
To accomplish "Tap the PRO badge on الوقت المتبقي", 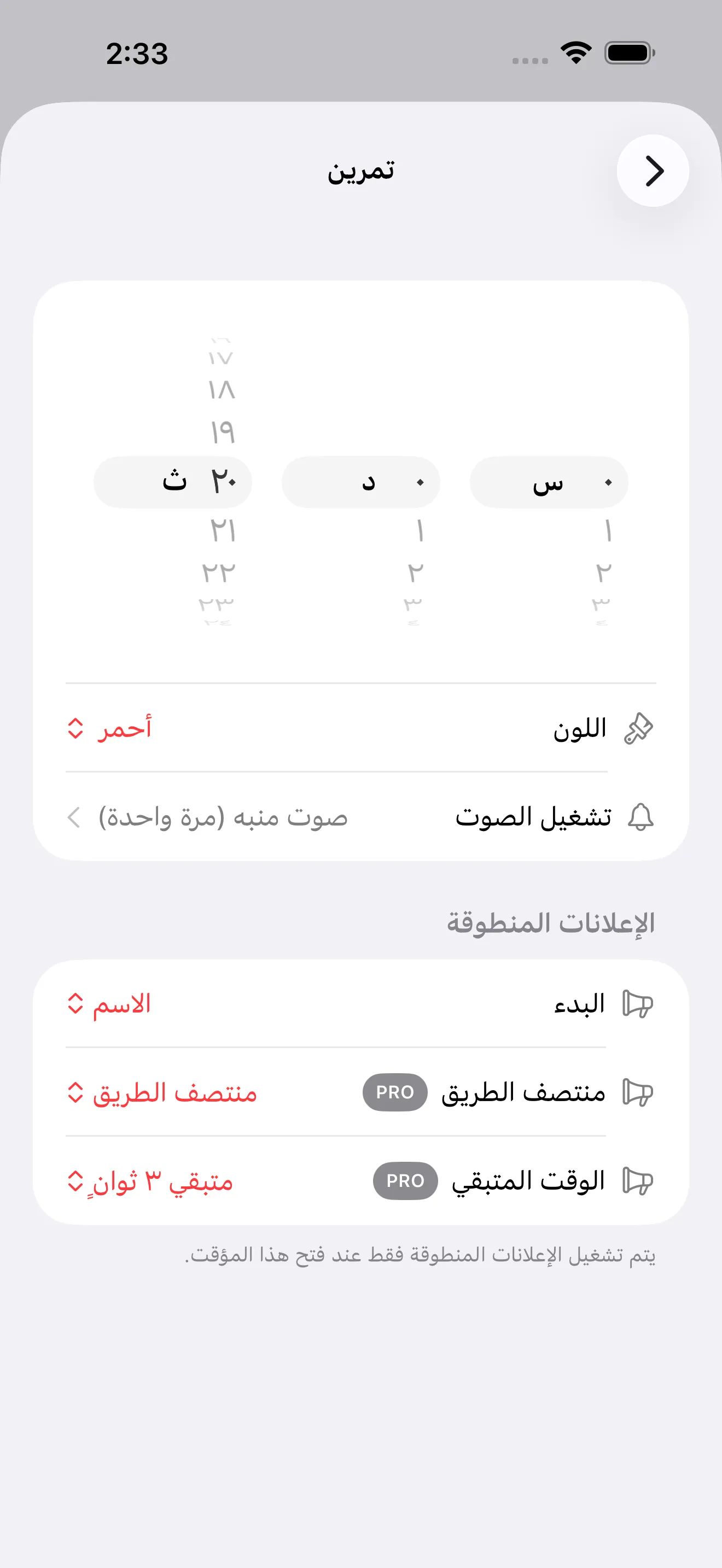I will [x=405, y=1181].
